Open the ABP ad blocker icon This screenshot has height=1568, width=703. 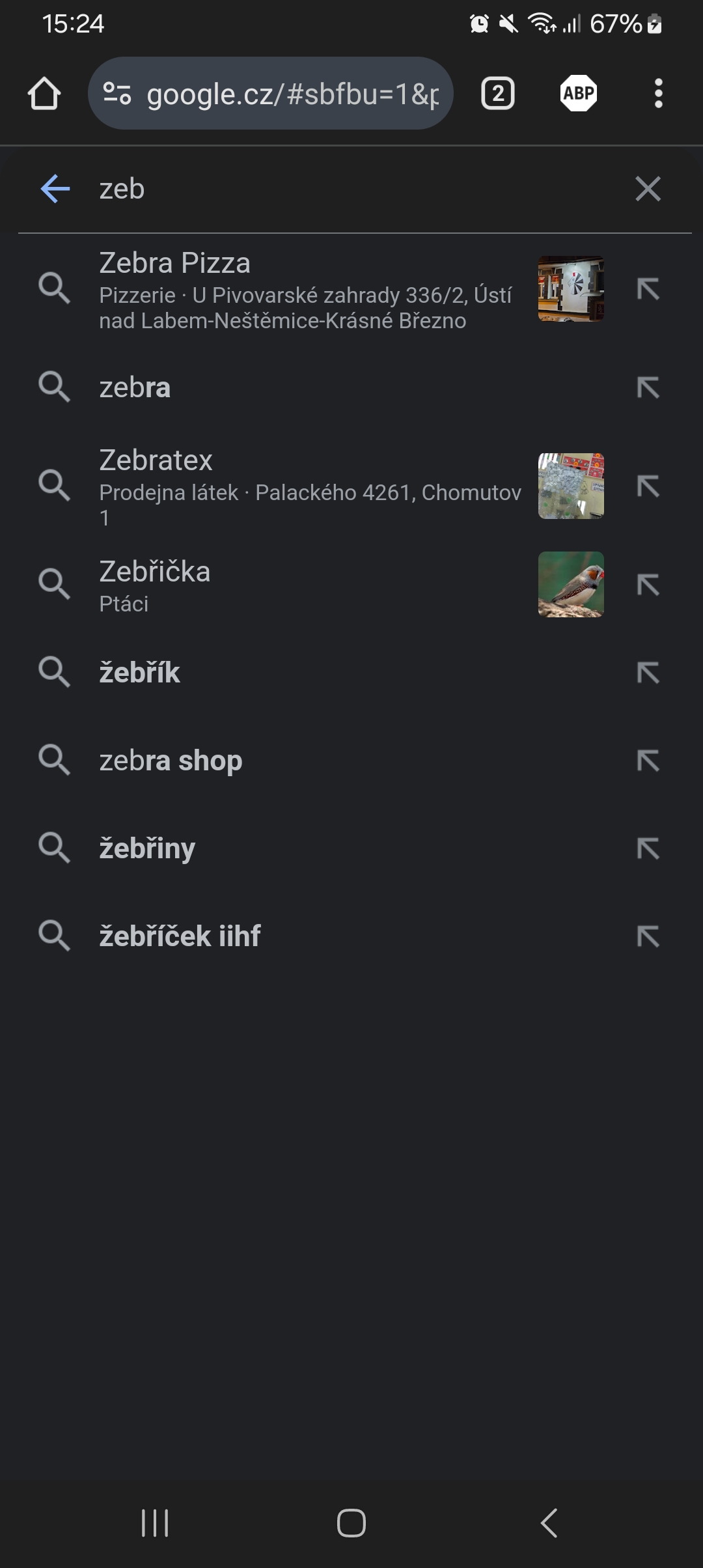pyautogui.click(x=578, y=94)
